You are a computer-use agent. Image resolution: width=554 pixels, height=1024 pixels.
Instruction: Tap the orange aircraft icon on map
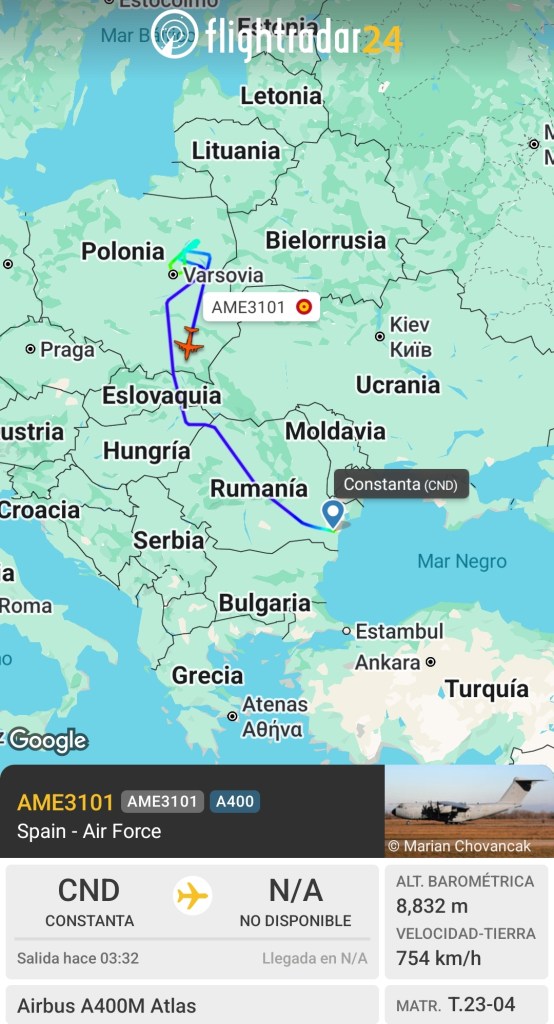(x=189, y=343)
